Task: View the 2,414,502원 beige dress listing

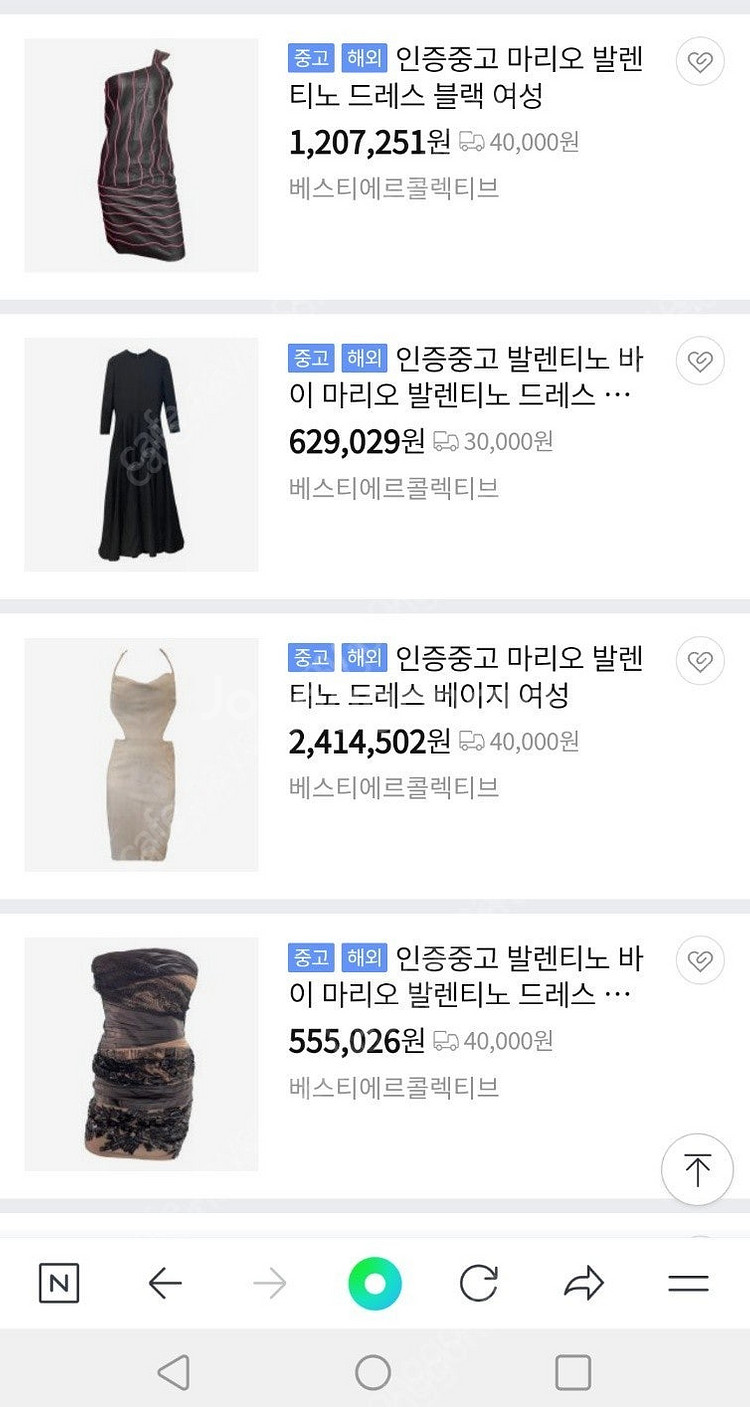Action: [465, 677]
